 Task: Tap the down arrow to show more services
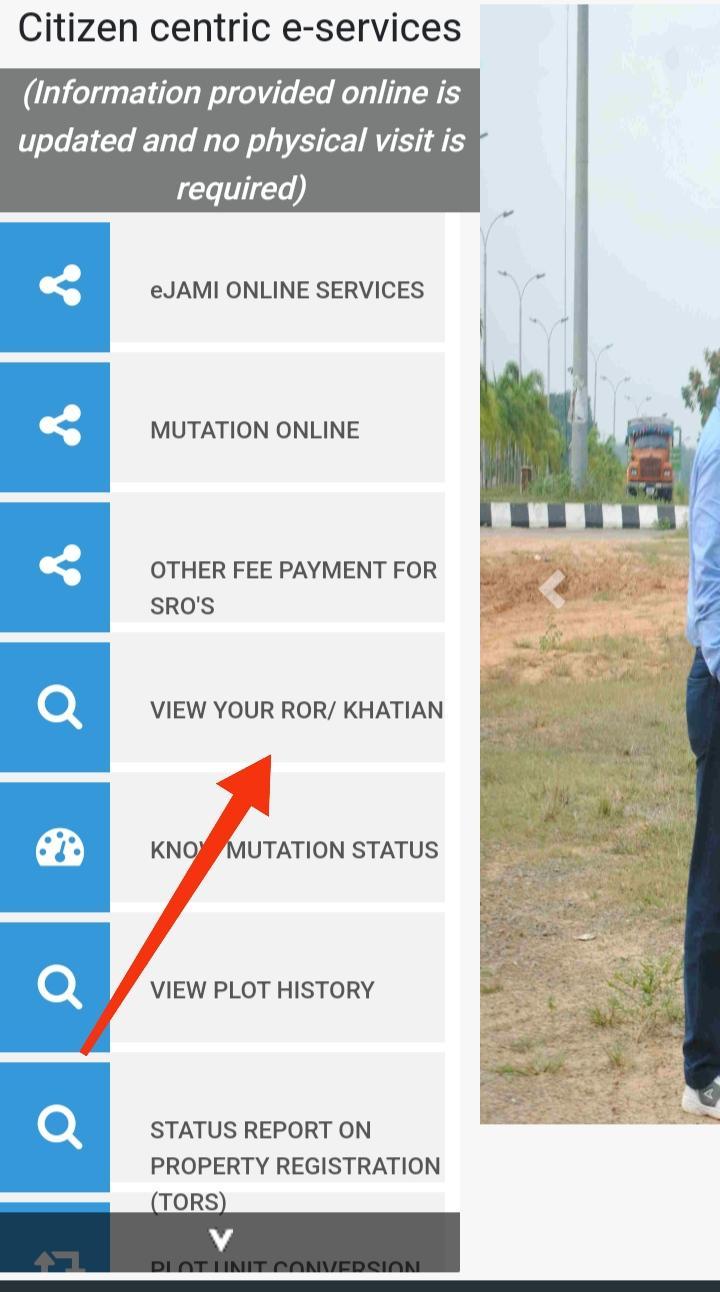tap(221, 1241)
